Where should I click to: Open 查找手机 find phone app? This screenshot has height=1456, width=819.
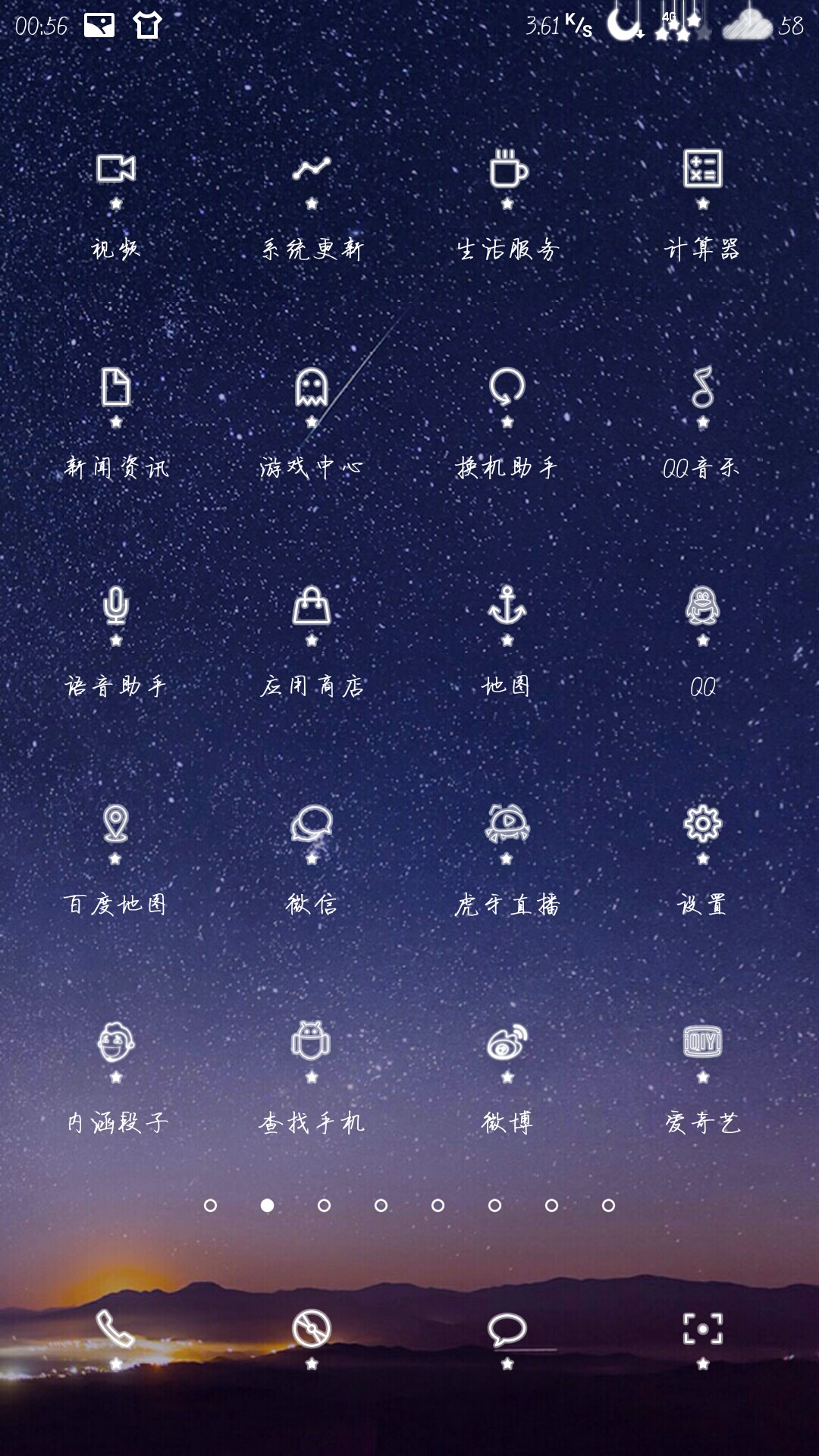(x=312, y=1043)
